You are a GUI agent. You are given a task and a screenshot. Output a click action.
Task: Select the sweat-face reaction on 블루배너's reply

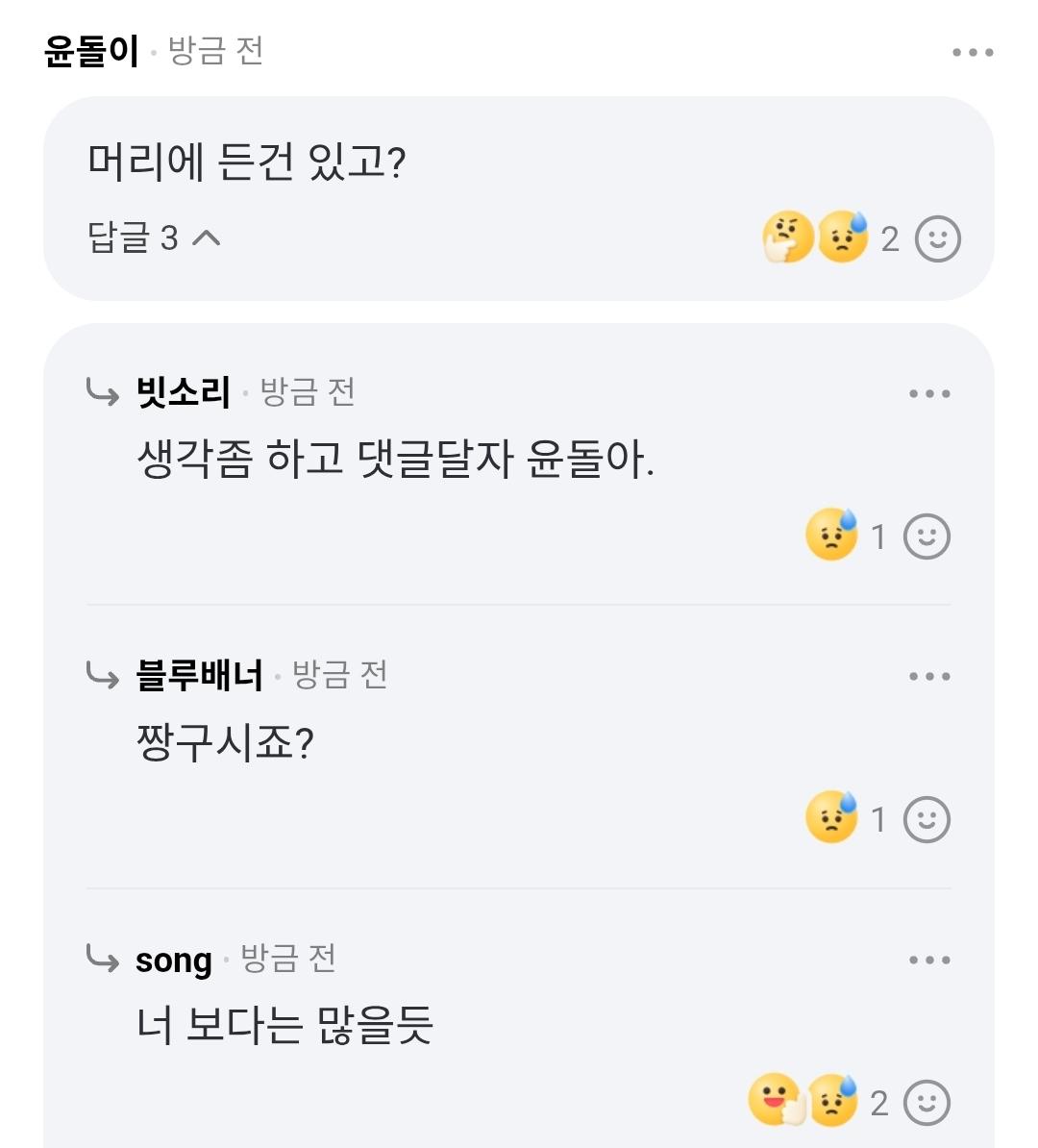click(x=830, y=819)
